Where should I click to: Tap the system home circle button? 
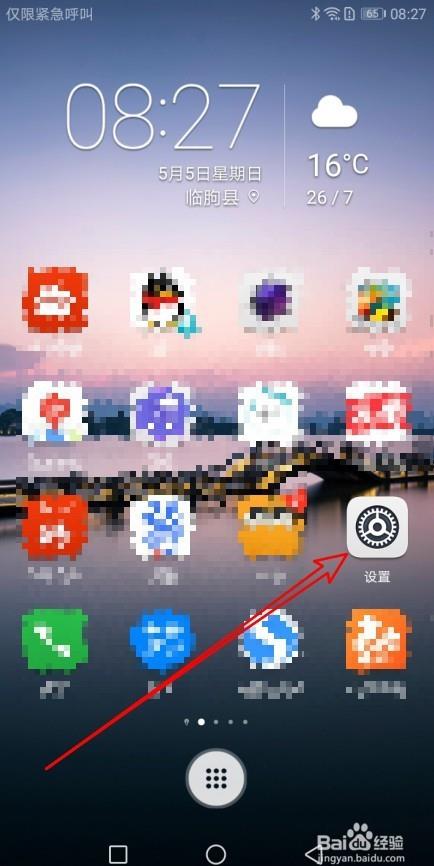[216, 853]
